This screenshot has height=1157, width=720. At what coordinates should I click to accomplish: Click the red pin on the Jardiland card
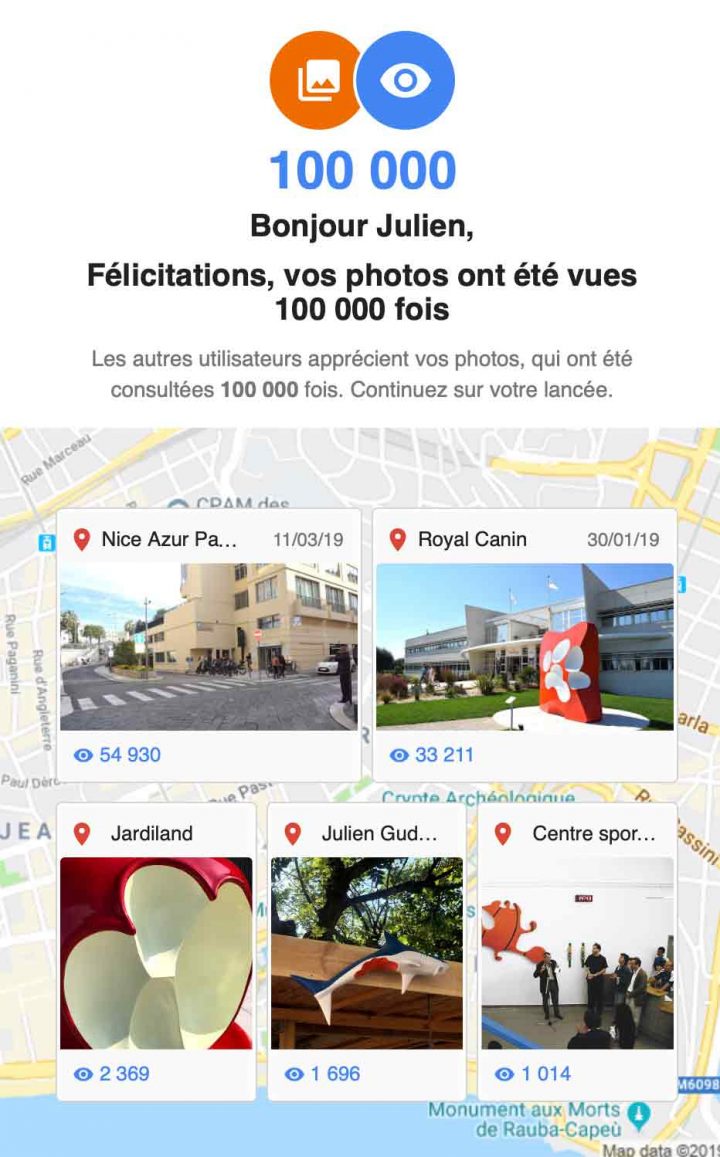(82, 833)
